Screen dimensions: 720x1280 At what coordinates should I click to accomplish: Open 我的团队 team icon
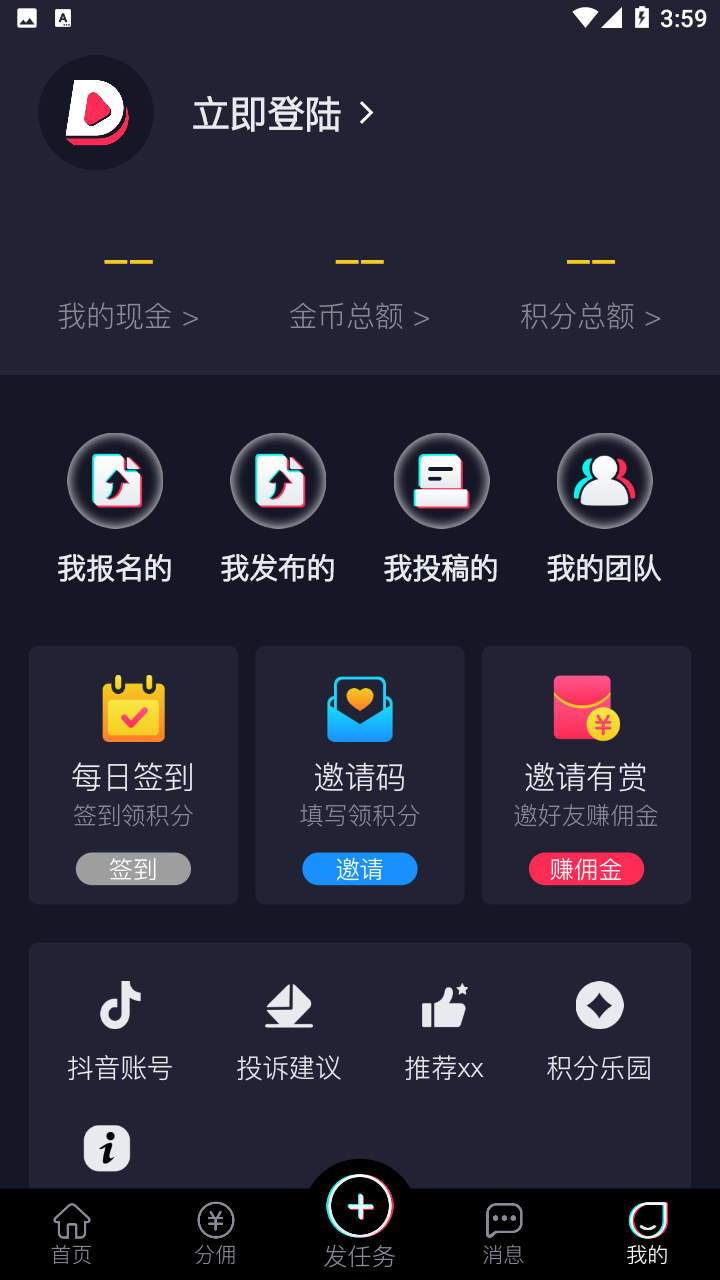pos(604,481)
